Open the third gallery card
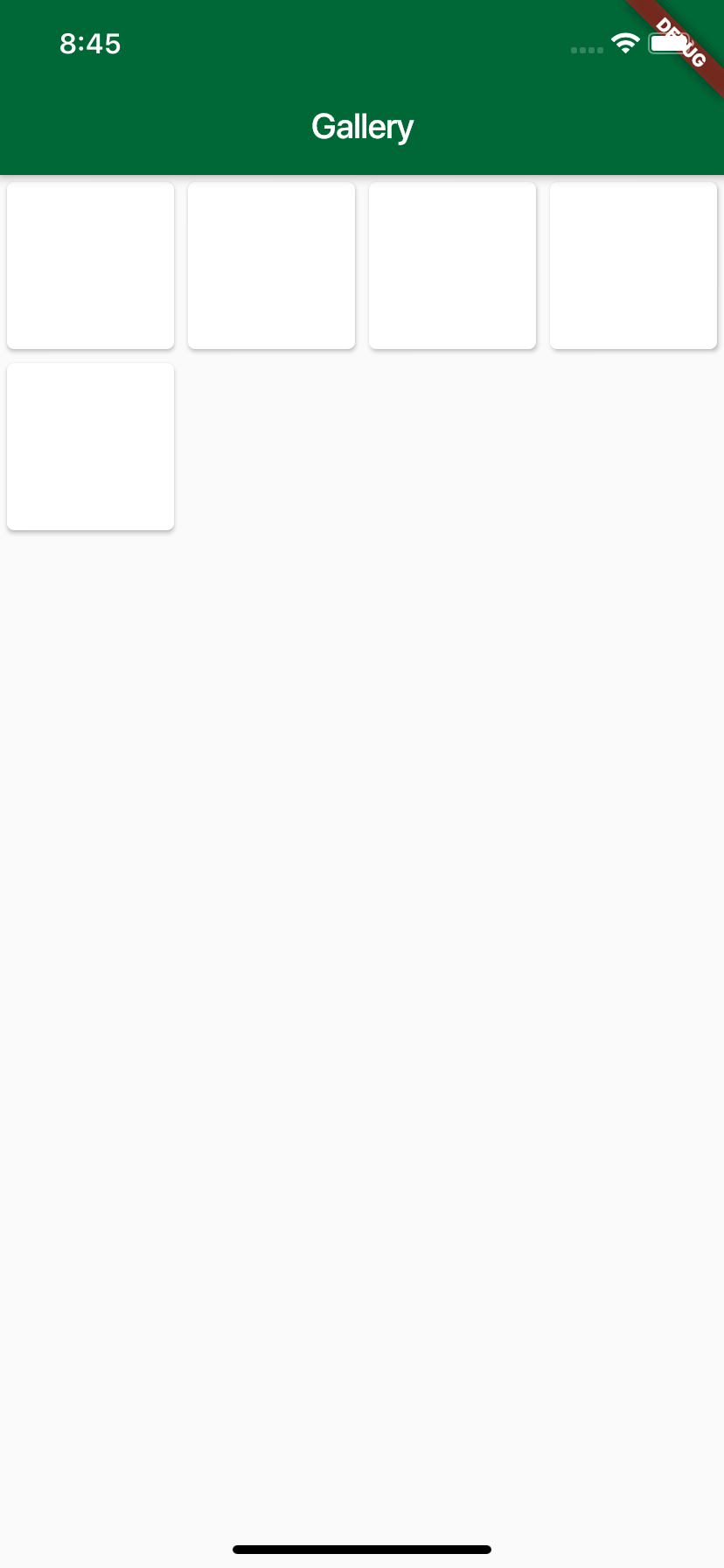The width and height of the screenshot is (724, 1568). [x=452, y=265]
